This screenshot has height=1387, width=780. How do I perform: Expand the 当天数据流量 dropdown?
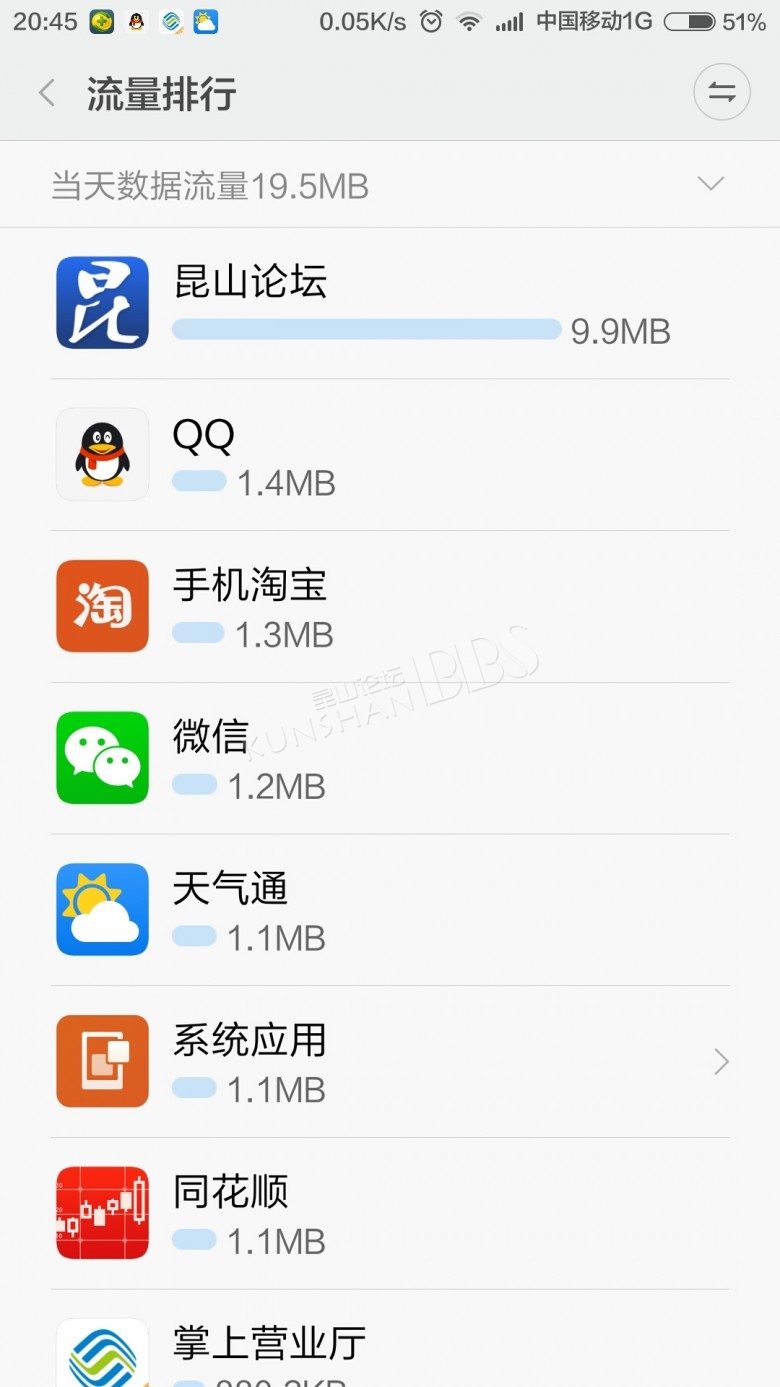tap(710, 184)
